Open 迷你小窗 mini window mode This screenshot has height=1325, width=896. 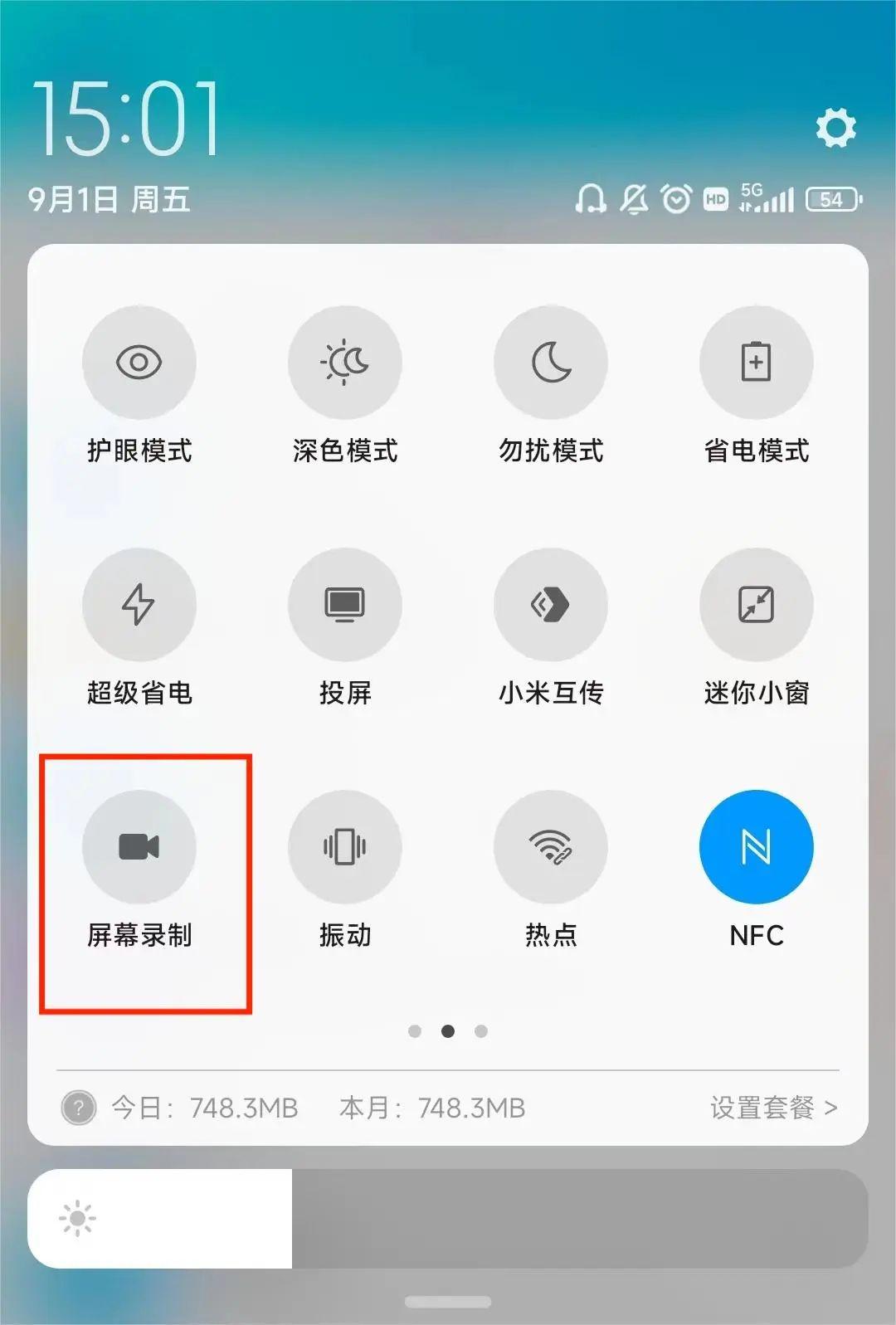click(x=756, y=605)
